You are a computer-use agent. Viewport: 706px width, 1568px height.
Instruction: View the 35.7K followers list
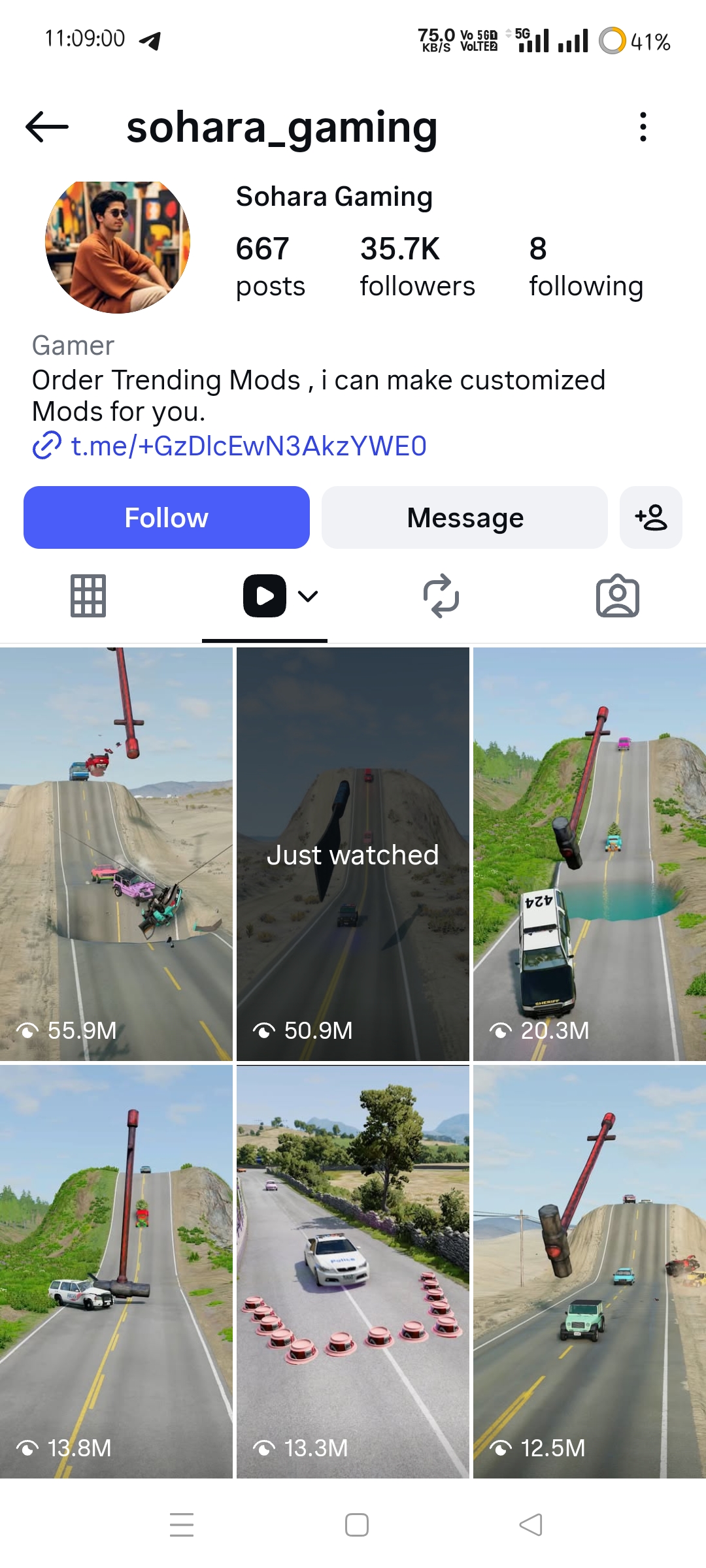[x=417, y=267]
